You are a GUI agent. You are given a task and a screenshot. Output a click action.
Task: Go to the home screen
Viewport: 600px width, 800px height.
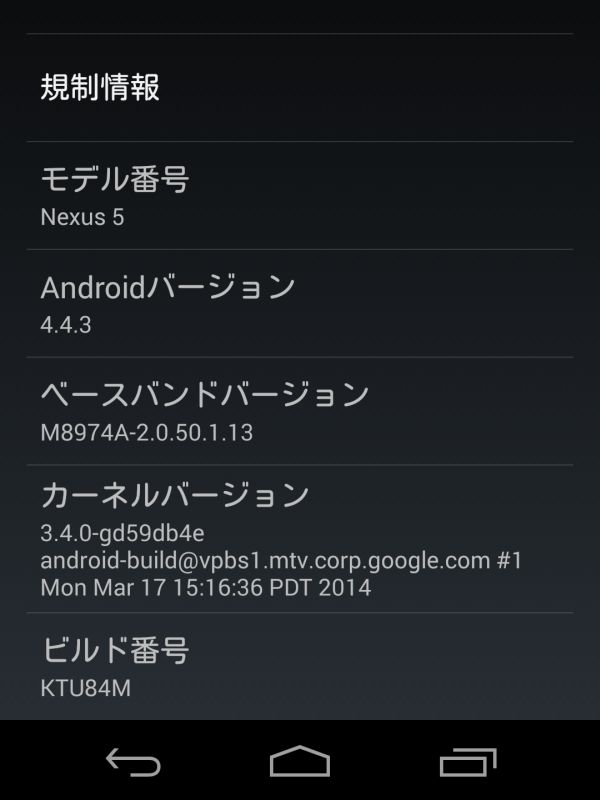pyautogui.click(x=300, y=762)
